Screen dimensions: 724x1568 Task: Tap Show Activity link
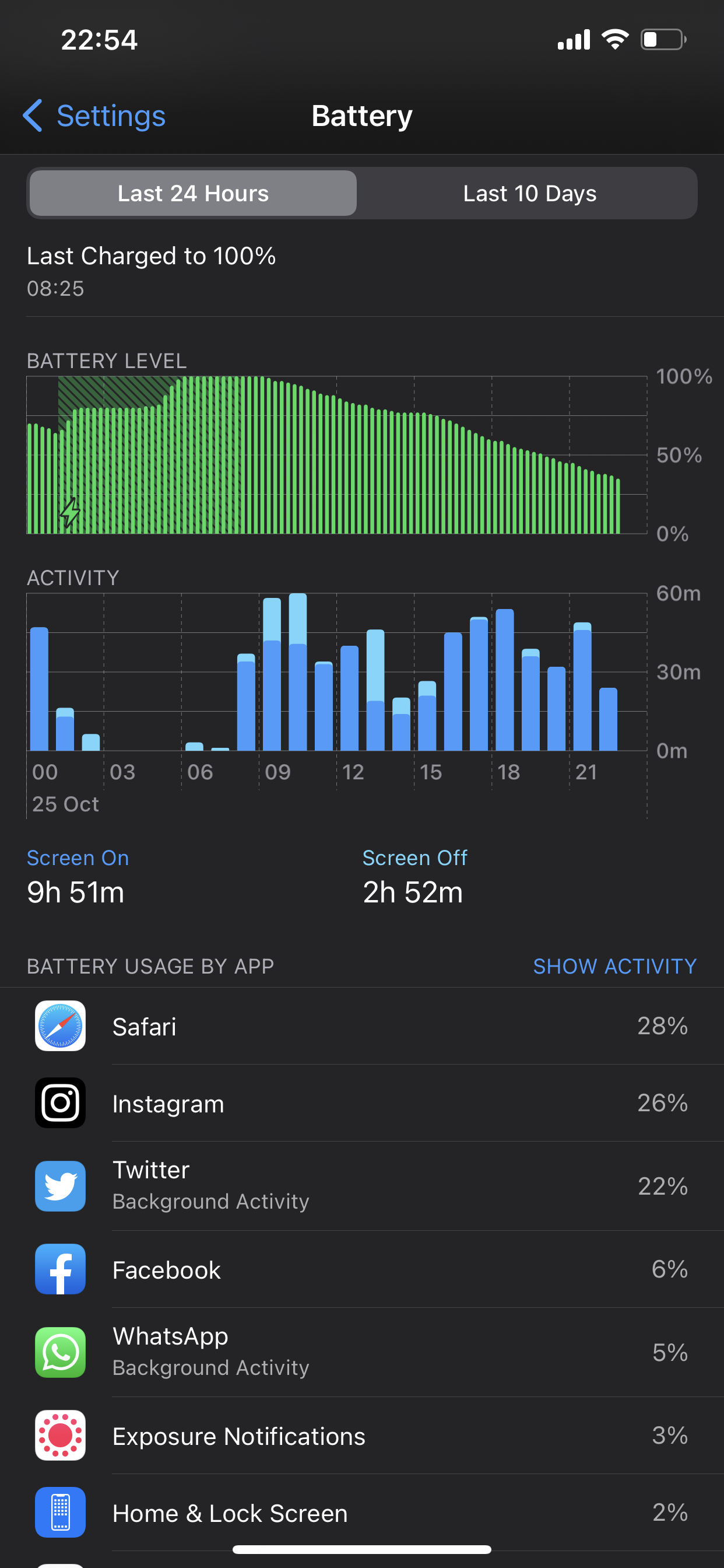click(614, 966)
